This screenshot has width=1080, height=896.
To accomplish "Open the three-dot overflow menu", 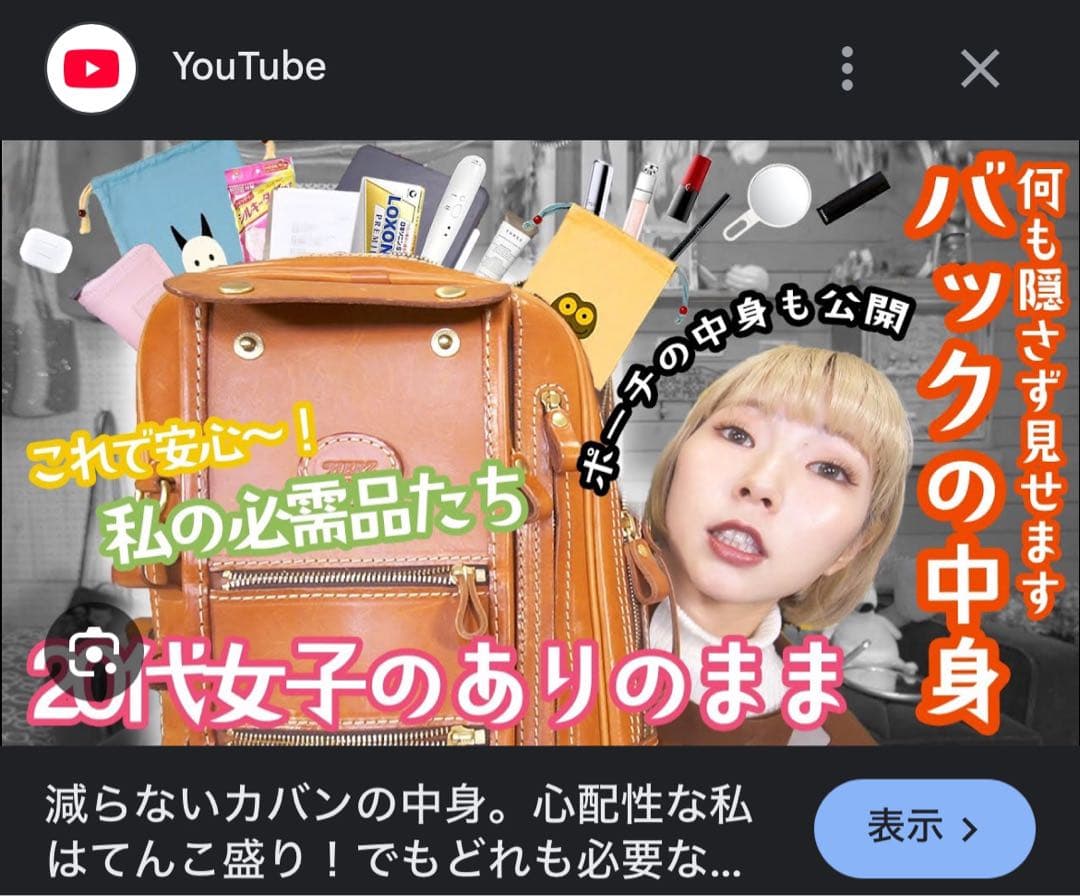I will pos(847,68).
